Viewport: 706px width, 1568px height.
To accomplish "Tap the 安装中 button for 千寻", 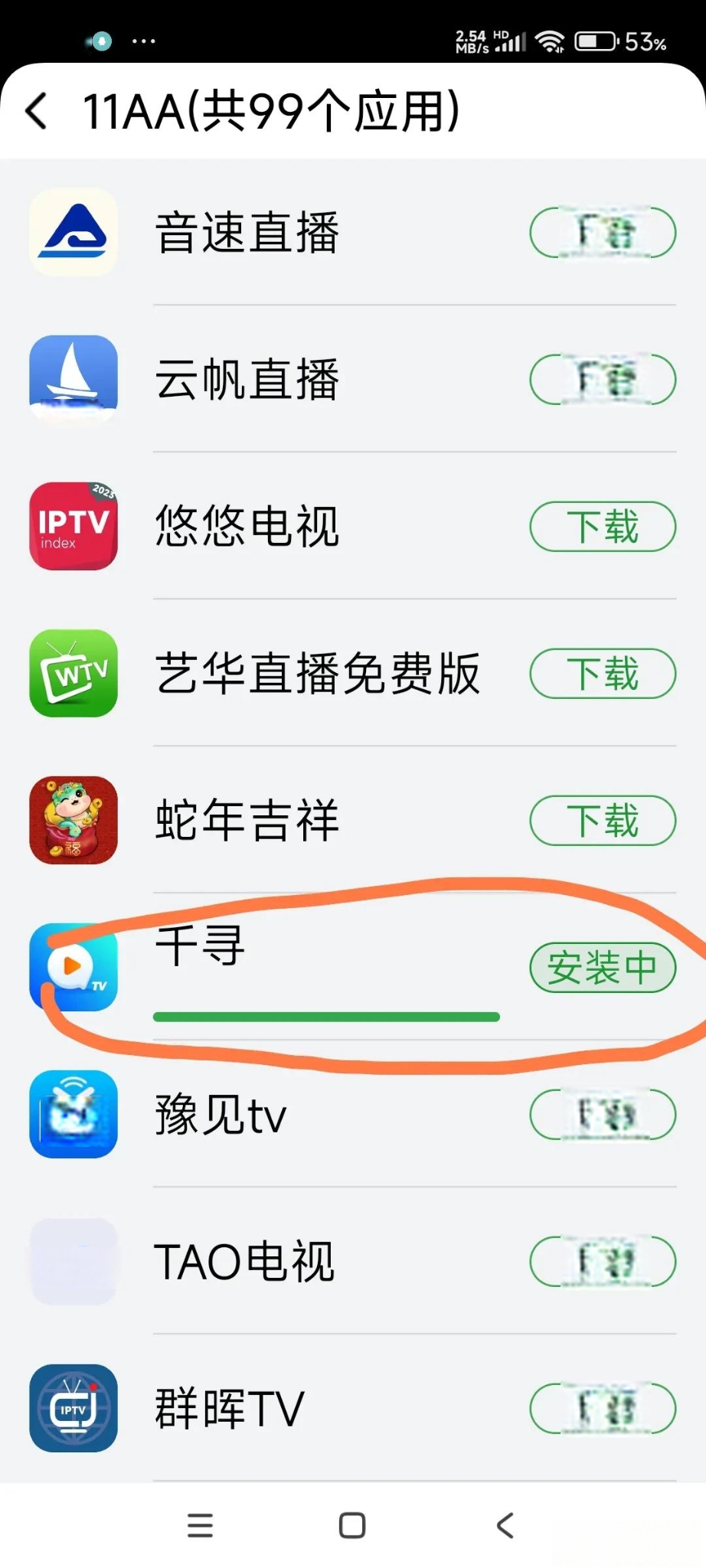I will pos(603,968).
